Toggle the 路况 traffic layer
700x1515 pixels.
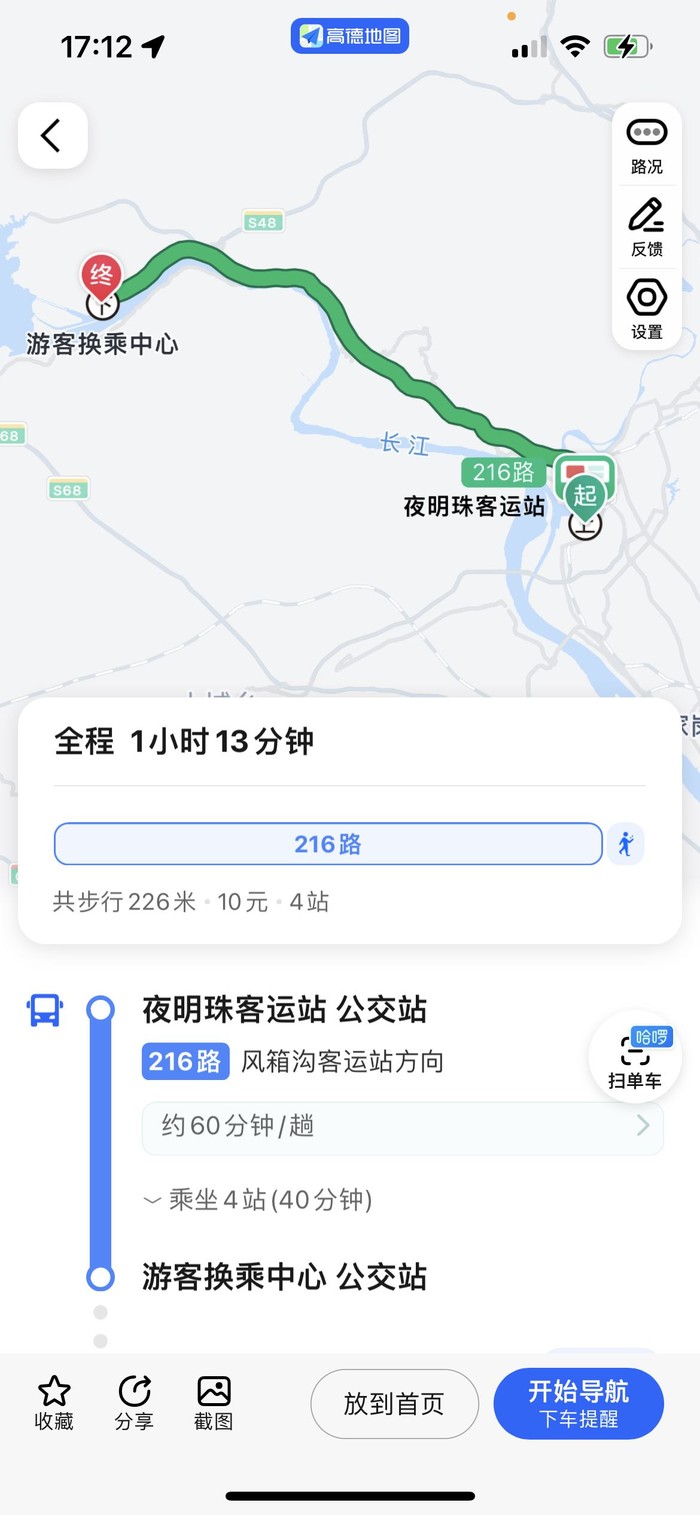[x=646, y=145]
